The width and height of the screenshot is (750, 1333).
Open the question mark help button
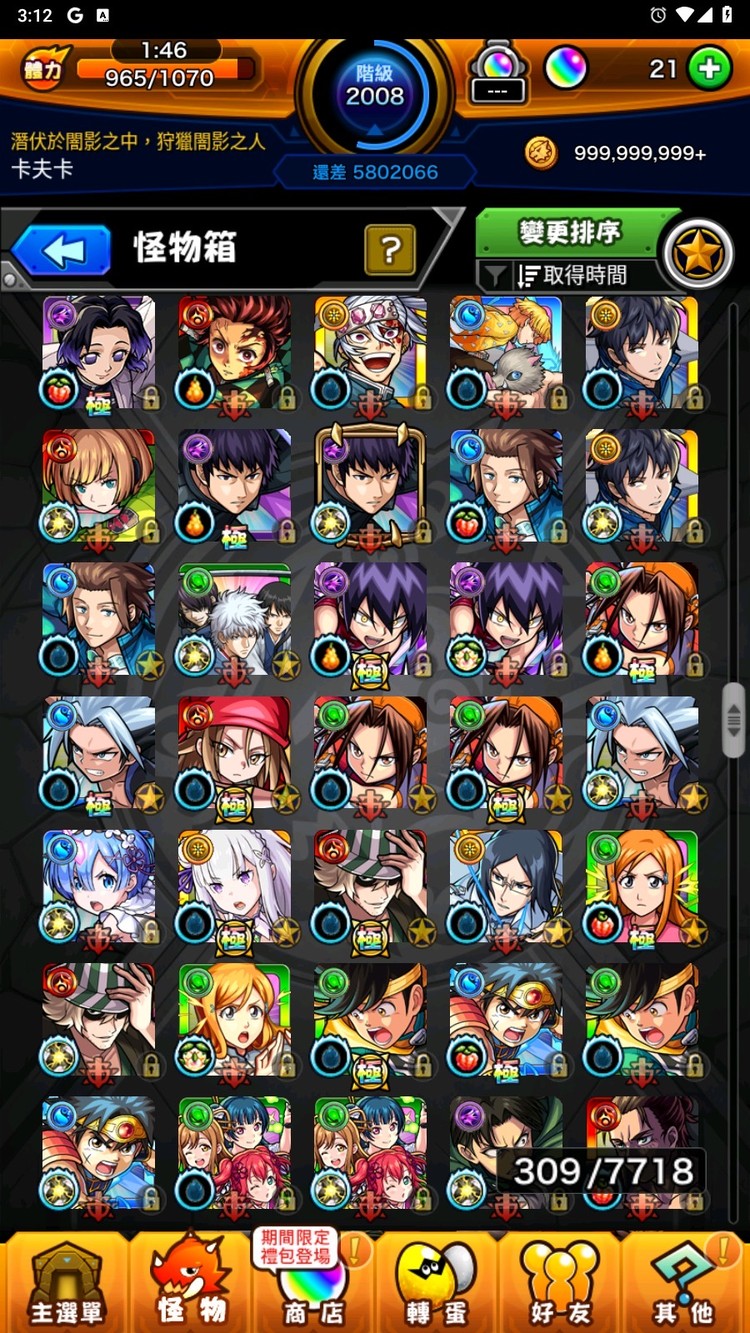click(x=390, y=249)
